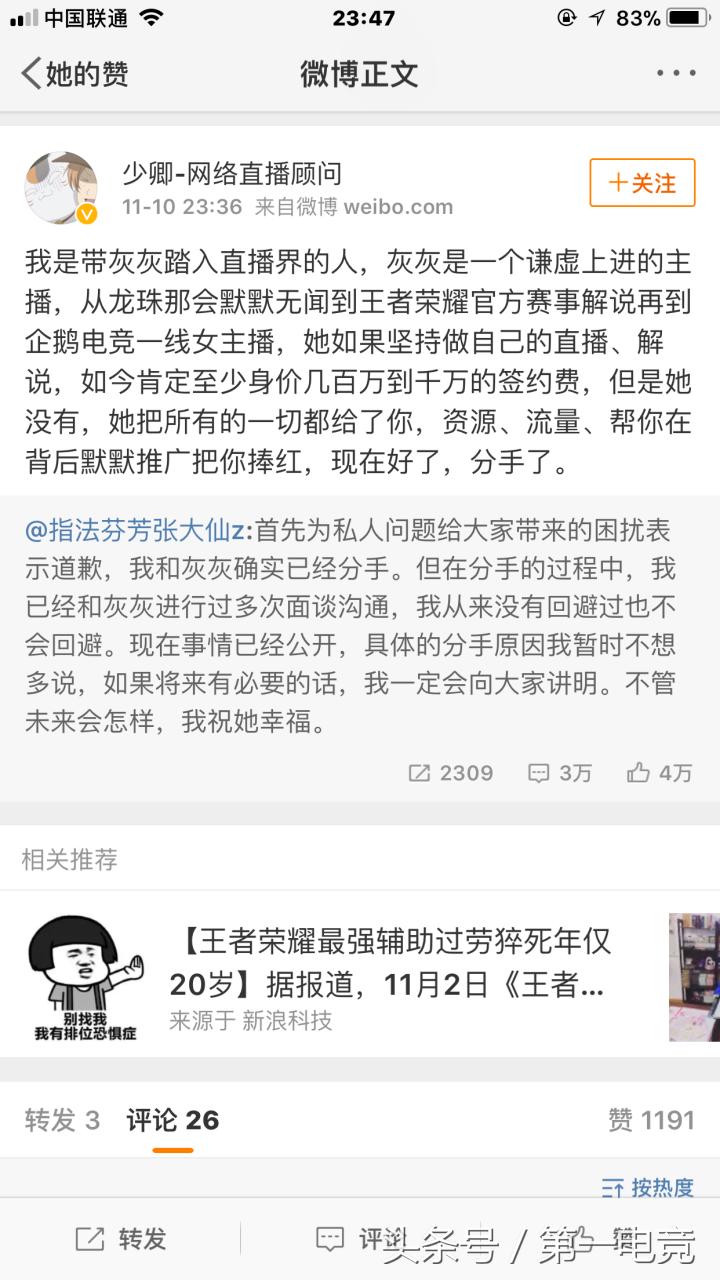Tap the blogger's circular avatar image
720x1280 pixels.
[60, 188]
